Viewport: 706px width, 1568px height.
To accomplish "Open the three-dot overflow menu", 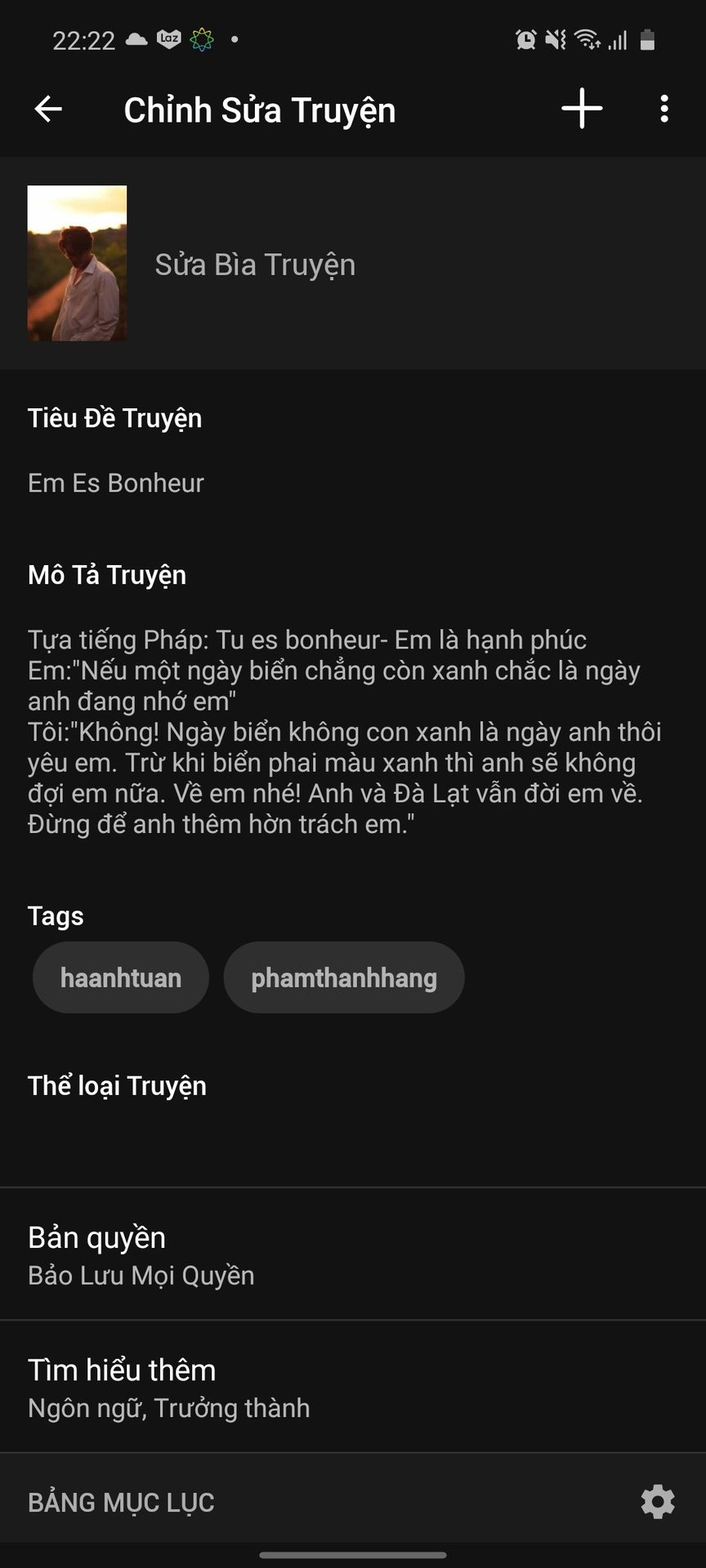I will click(x=664, y=109).
